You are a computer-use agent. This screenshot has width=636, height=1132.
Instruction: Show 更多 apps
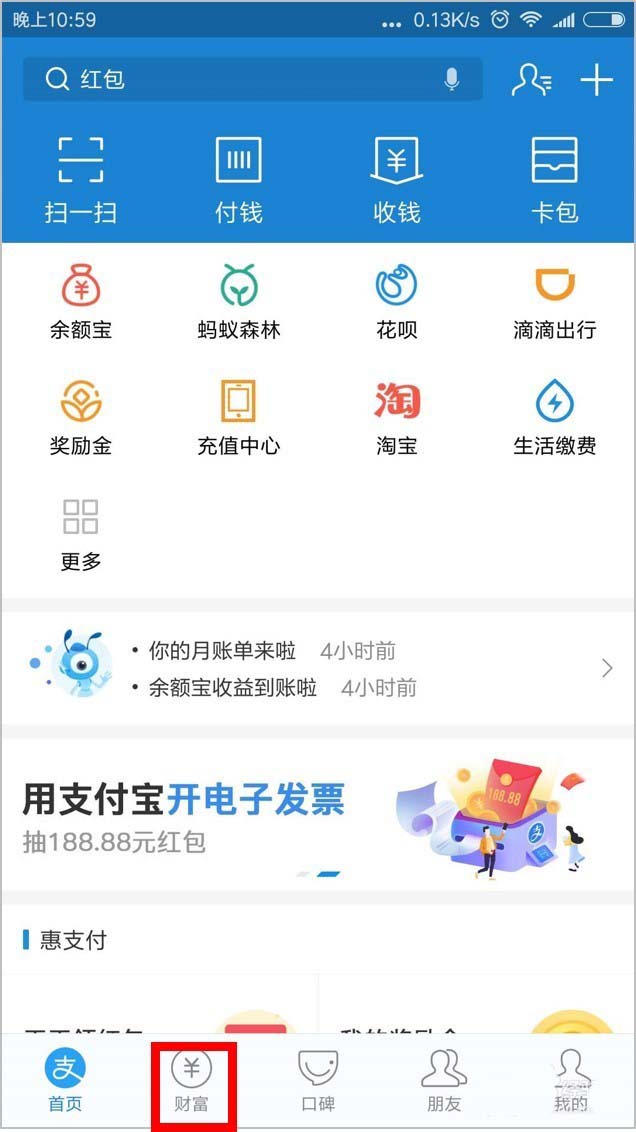81,534
